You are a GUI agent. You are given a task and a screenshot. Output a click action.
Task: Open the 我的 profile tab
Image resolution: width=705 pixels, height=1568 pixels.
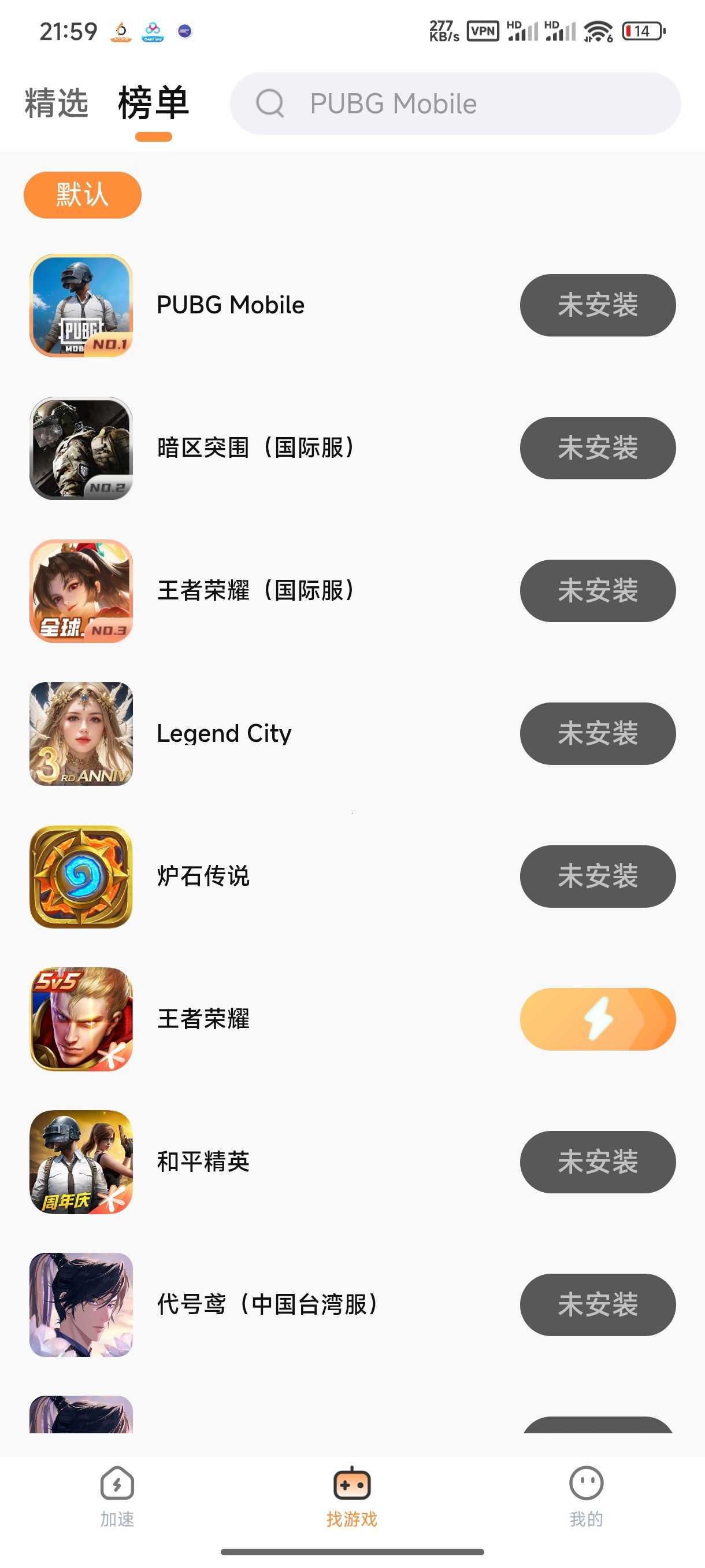tap(587, 1497)
